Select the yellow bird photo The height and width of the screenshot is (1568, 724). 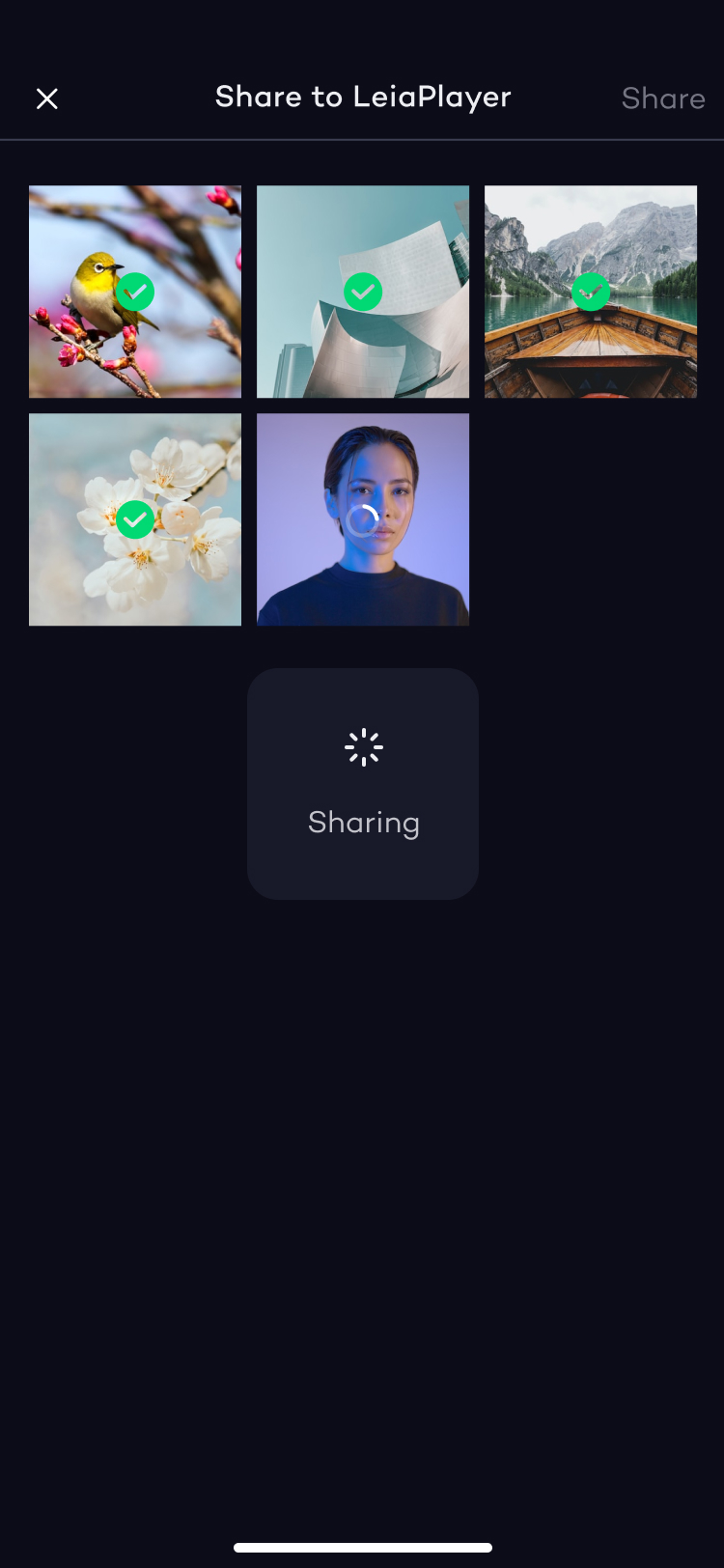(135, 292)
